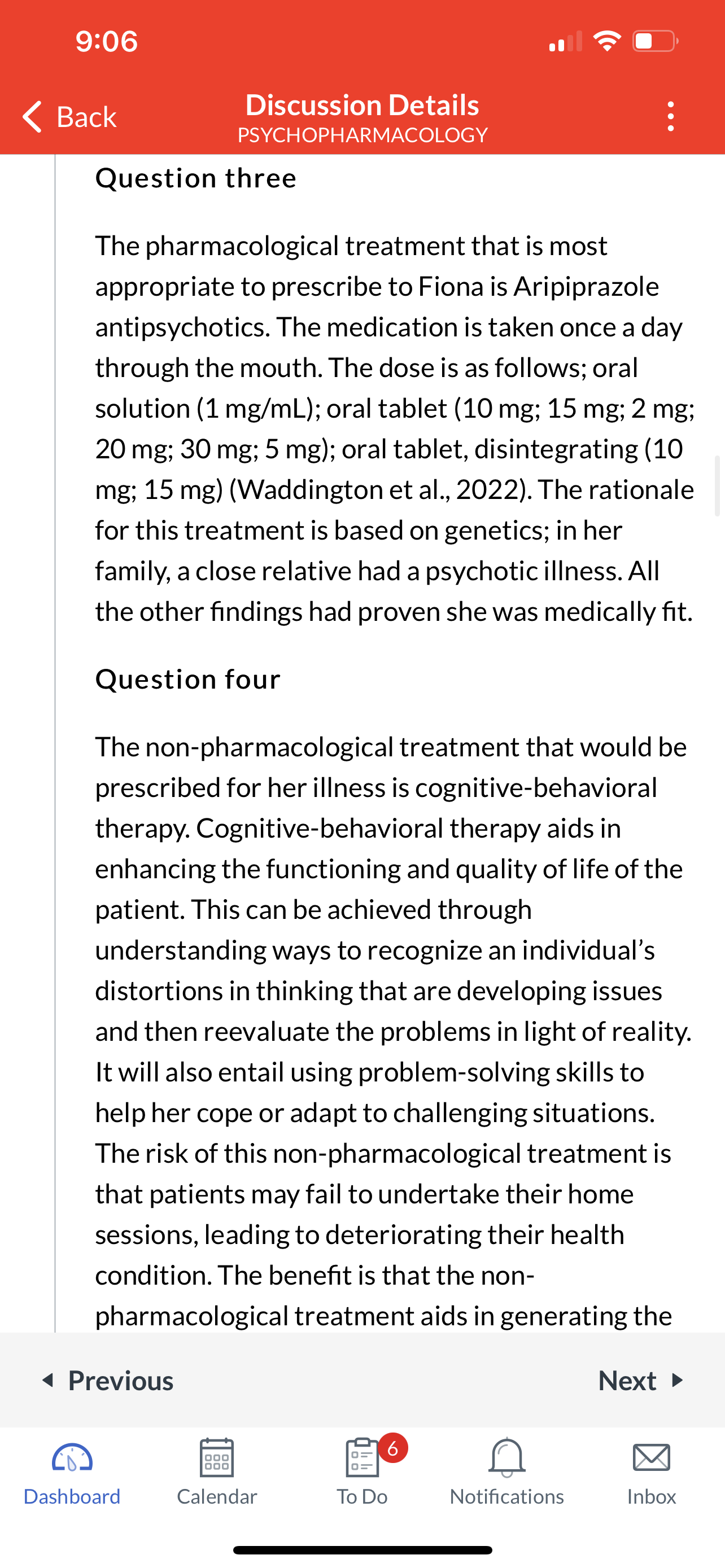View the Notifications tab
The width and height of the screenshot is (725, 1568).
tap(506, 1472)
